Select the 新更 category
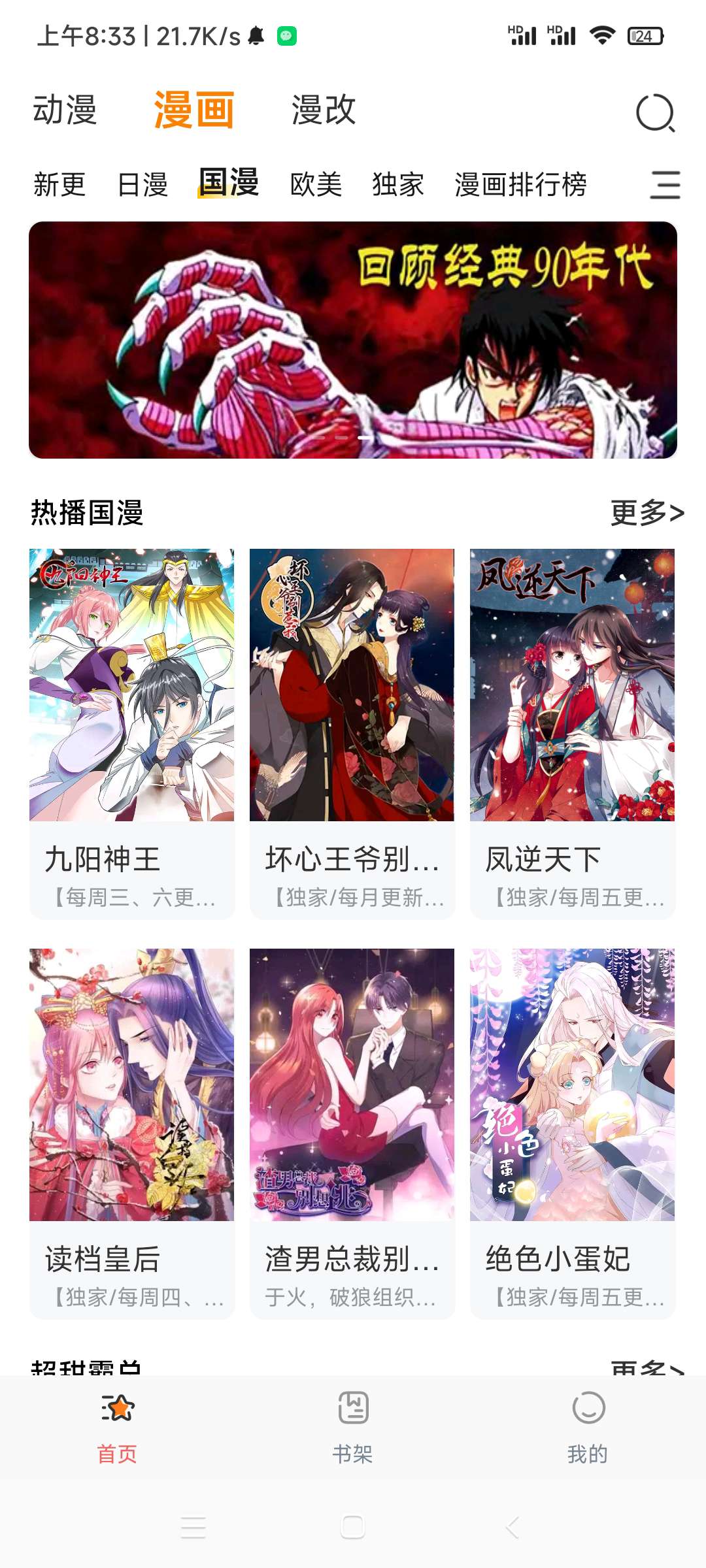Screen dimensions: 706x1568 [59, 184]
